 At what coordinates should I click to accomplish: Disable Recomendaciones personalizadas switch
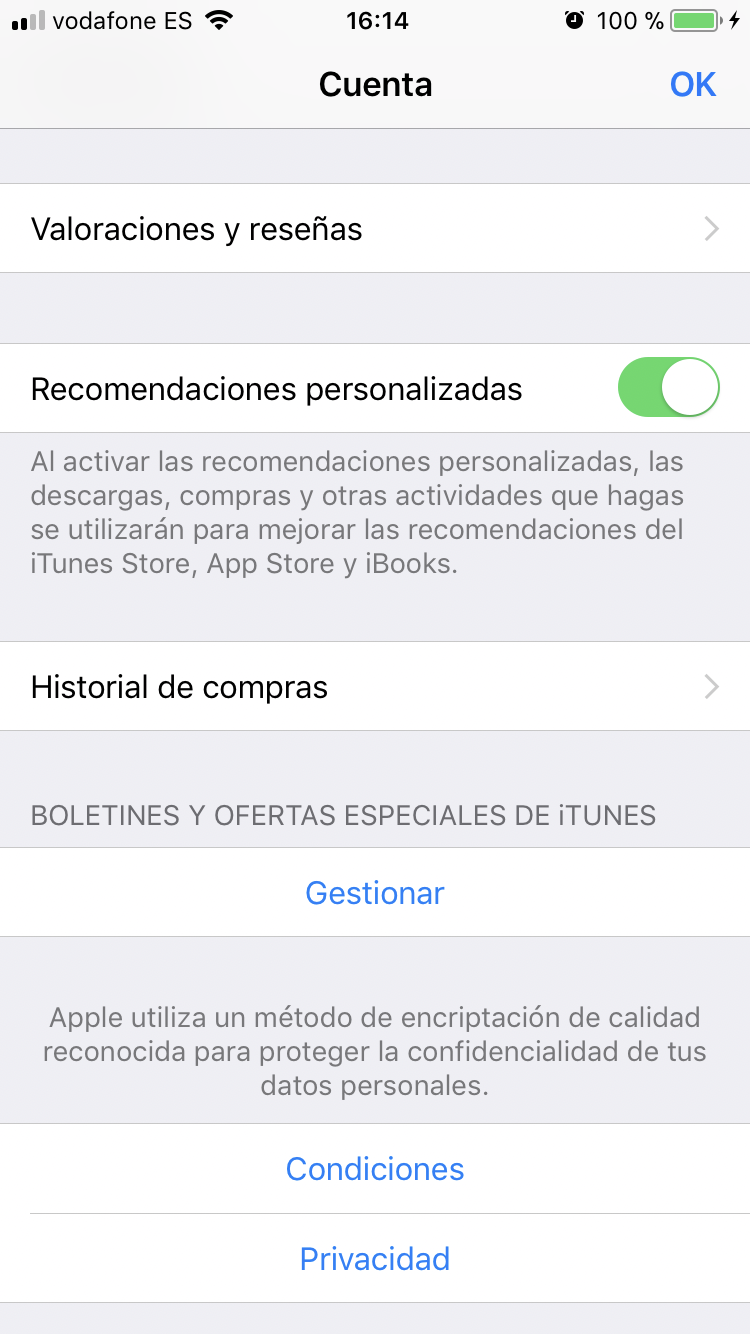point(669,387)
